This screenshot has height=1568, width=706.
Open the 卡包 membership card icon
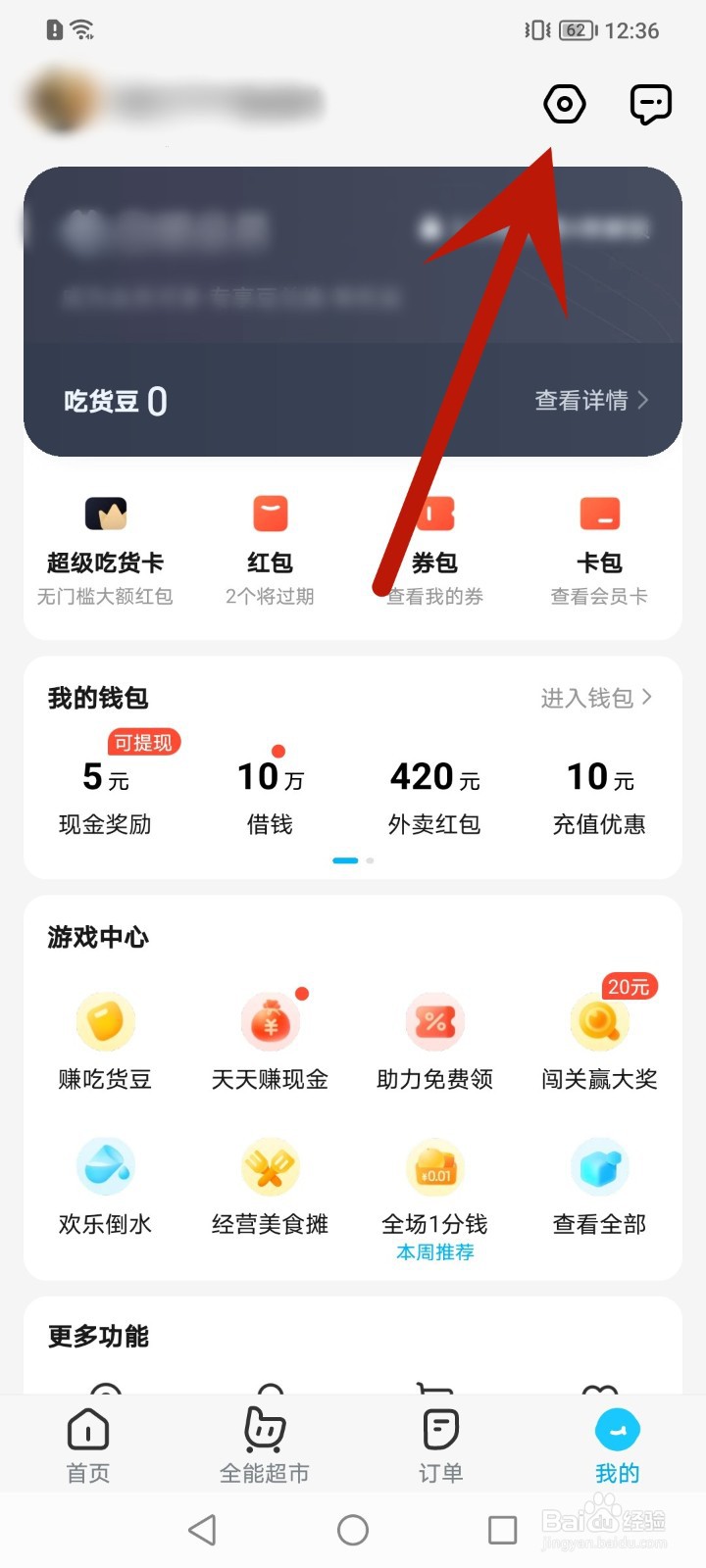point(599,513)
